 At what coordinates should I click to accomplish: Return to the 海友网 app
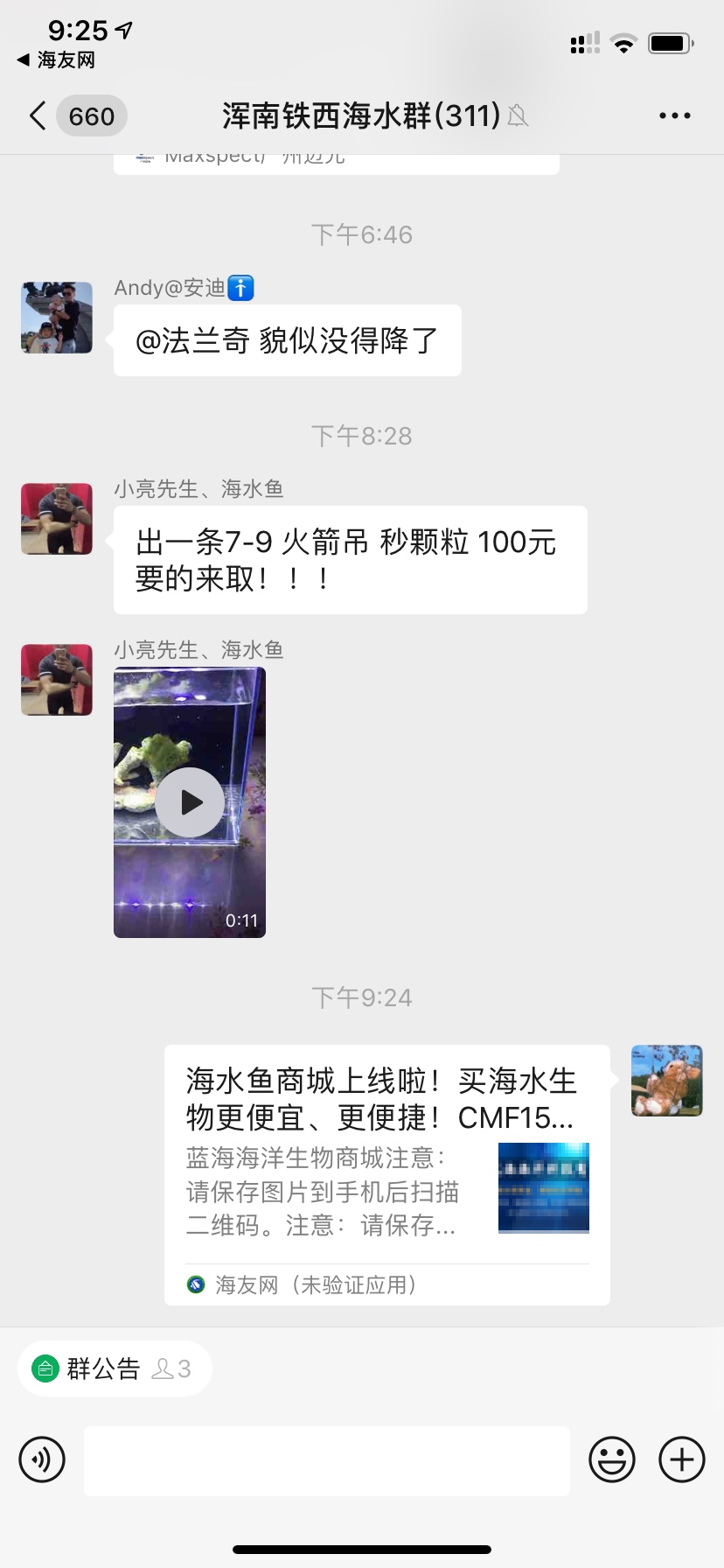(x=56, y=60)
